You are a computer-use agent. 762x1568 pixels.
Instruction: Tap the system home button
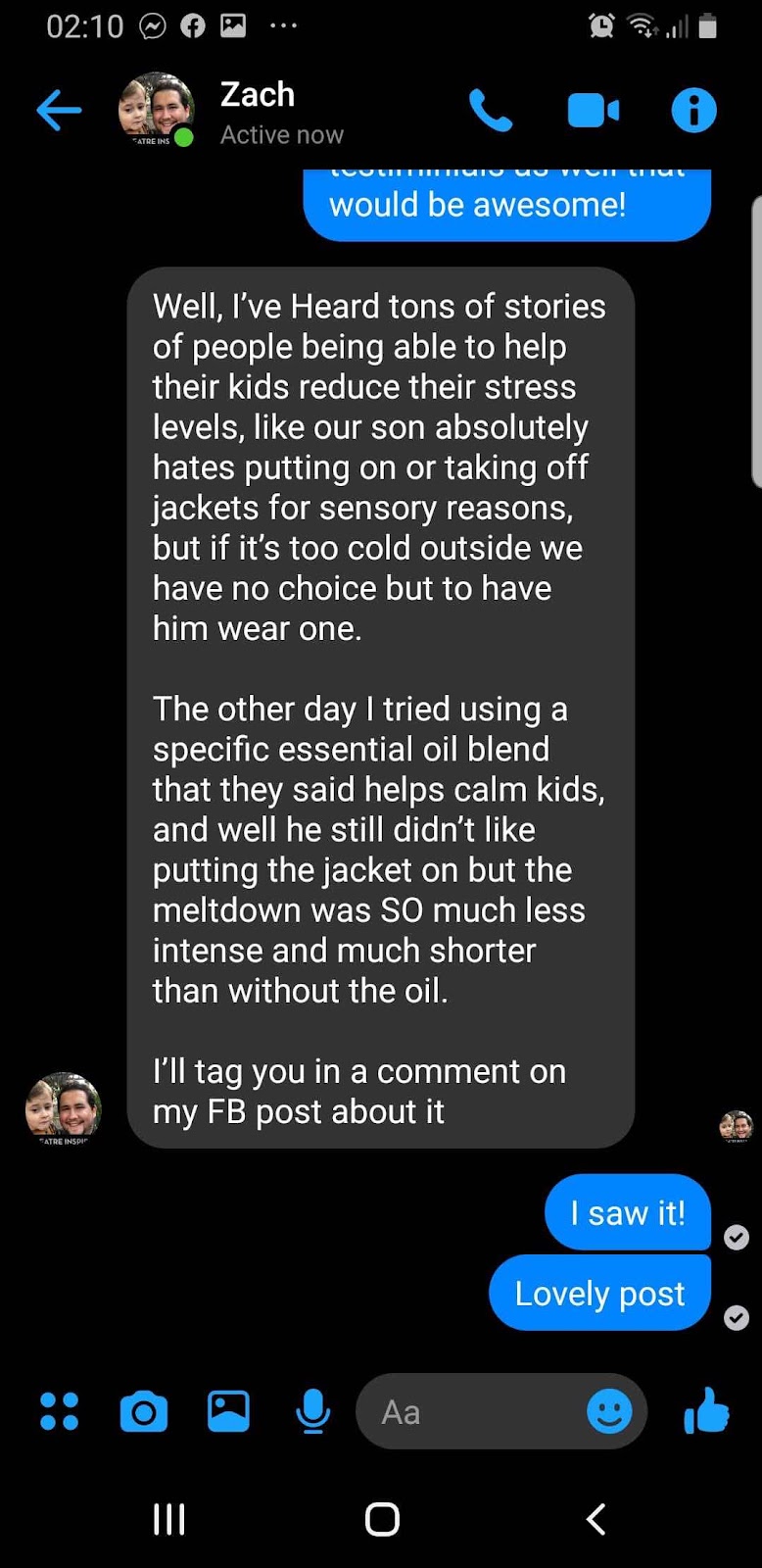click(x=382, y=1519)
